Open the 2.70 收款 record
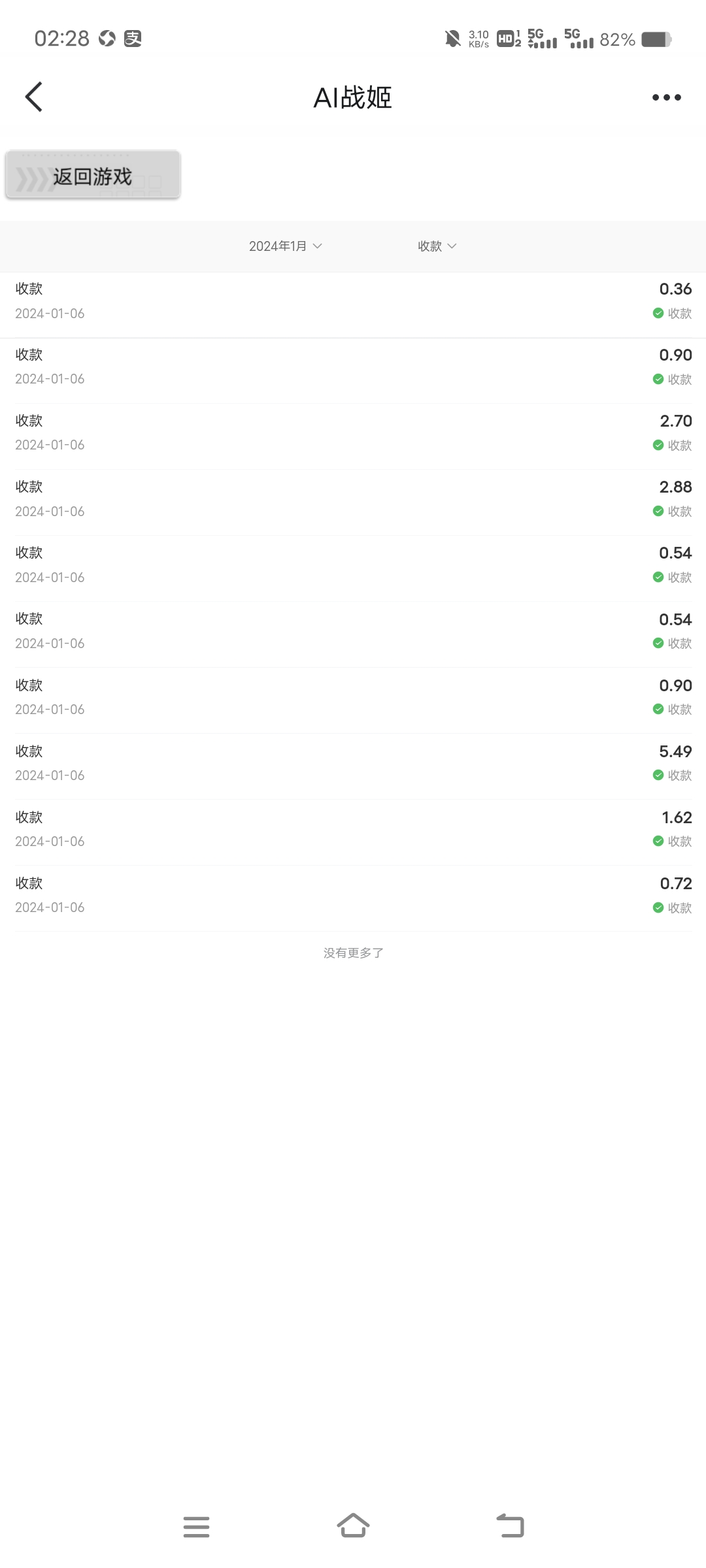This screenshot has height=1568, width=706. tap(353, 436)
